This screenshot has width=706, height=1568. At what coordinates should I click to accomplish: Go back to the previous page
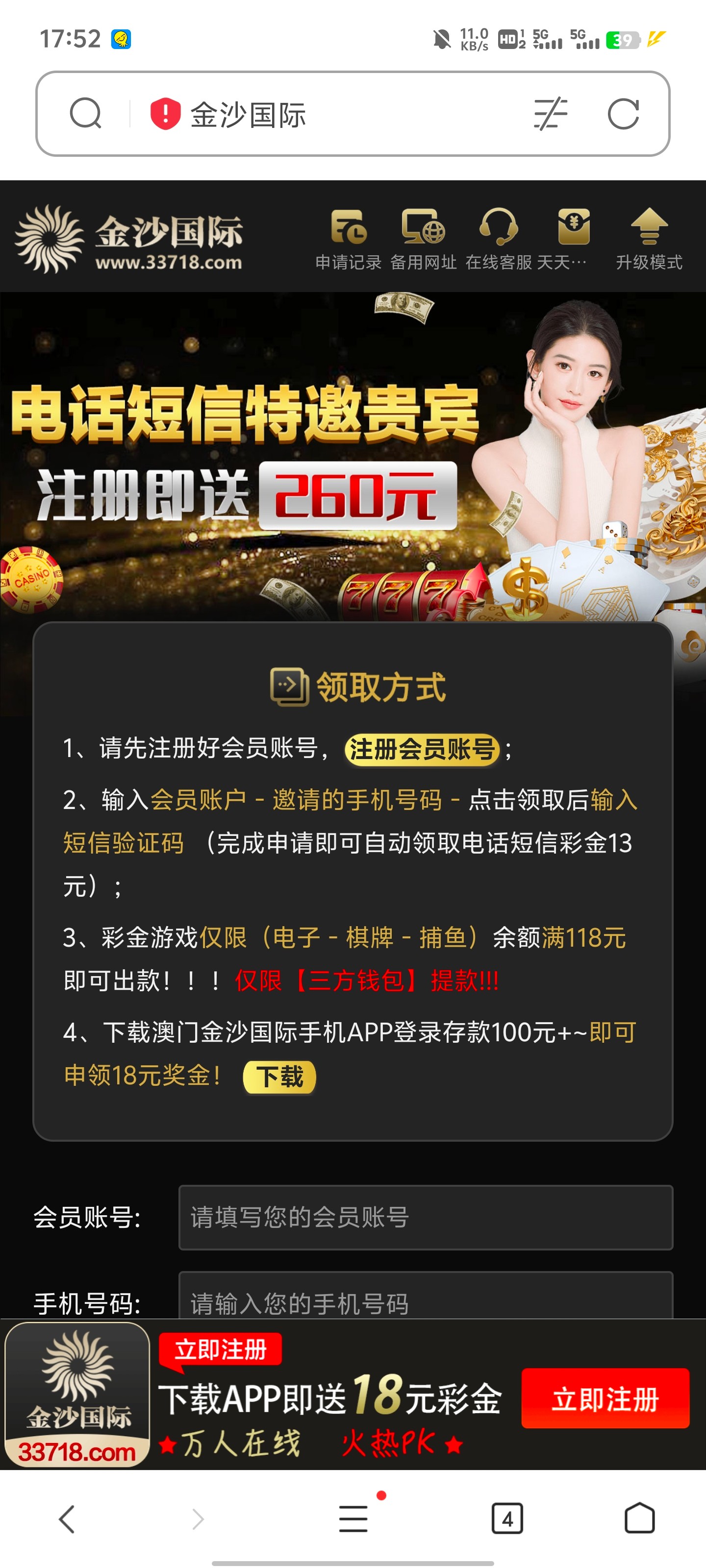click(x=66, y=1519)
